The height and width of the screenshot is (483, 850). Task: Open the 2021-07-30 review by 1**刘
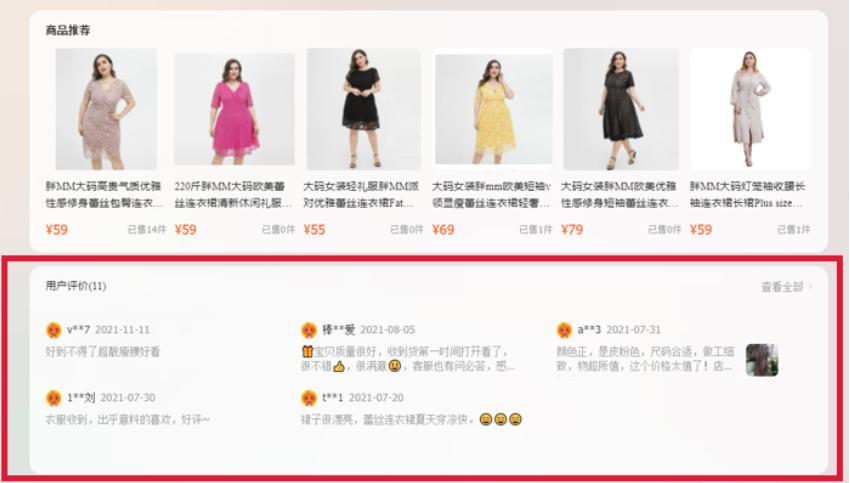coord(127,419)
